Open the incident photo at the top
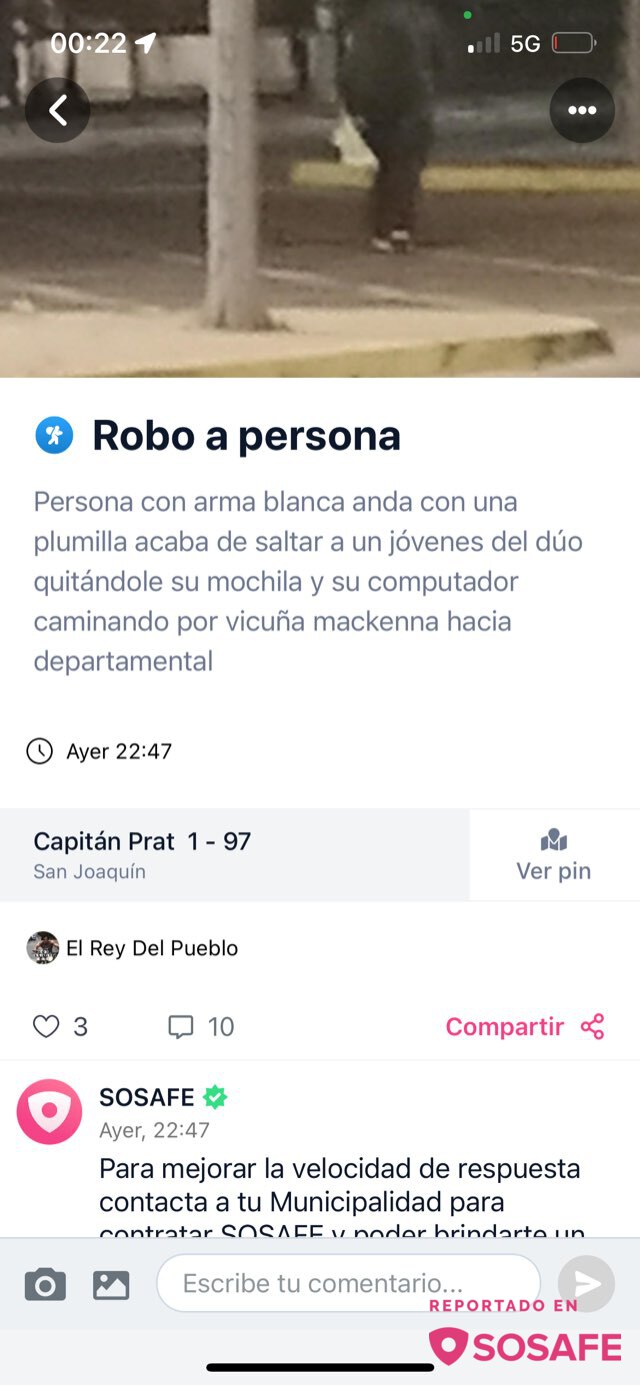Viewport: 641px width, 1386px height. [320, 189]
